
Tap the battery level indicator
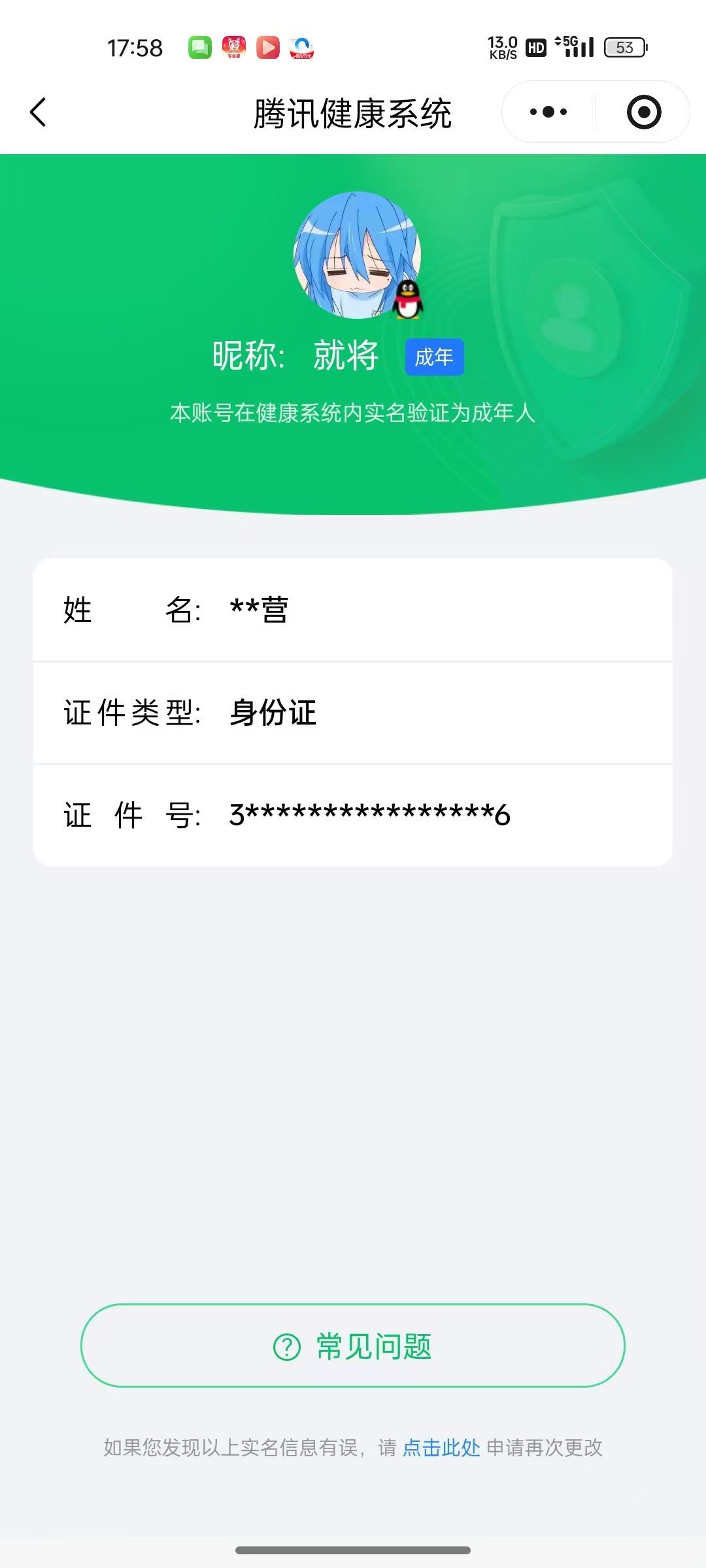point(623,46)
